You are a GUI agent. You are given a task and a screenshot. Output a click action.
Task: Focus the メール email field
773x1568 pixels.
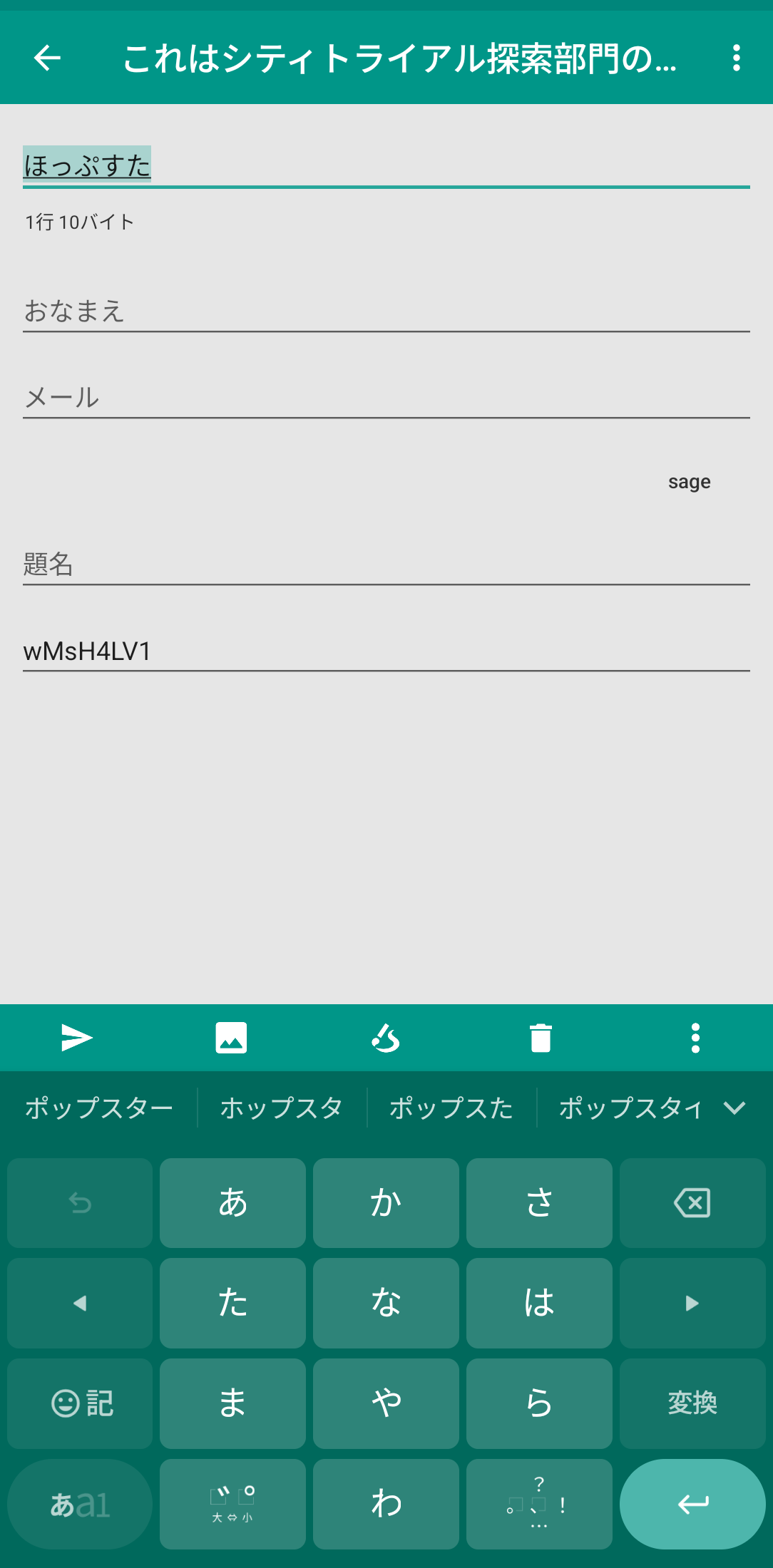(x=385, y=397)
